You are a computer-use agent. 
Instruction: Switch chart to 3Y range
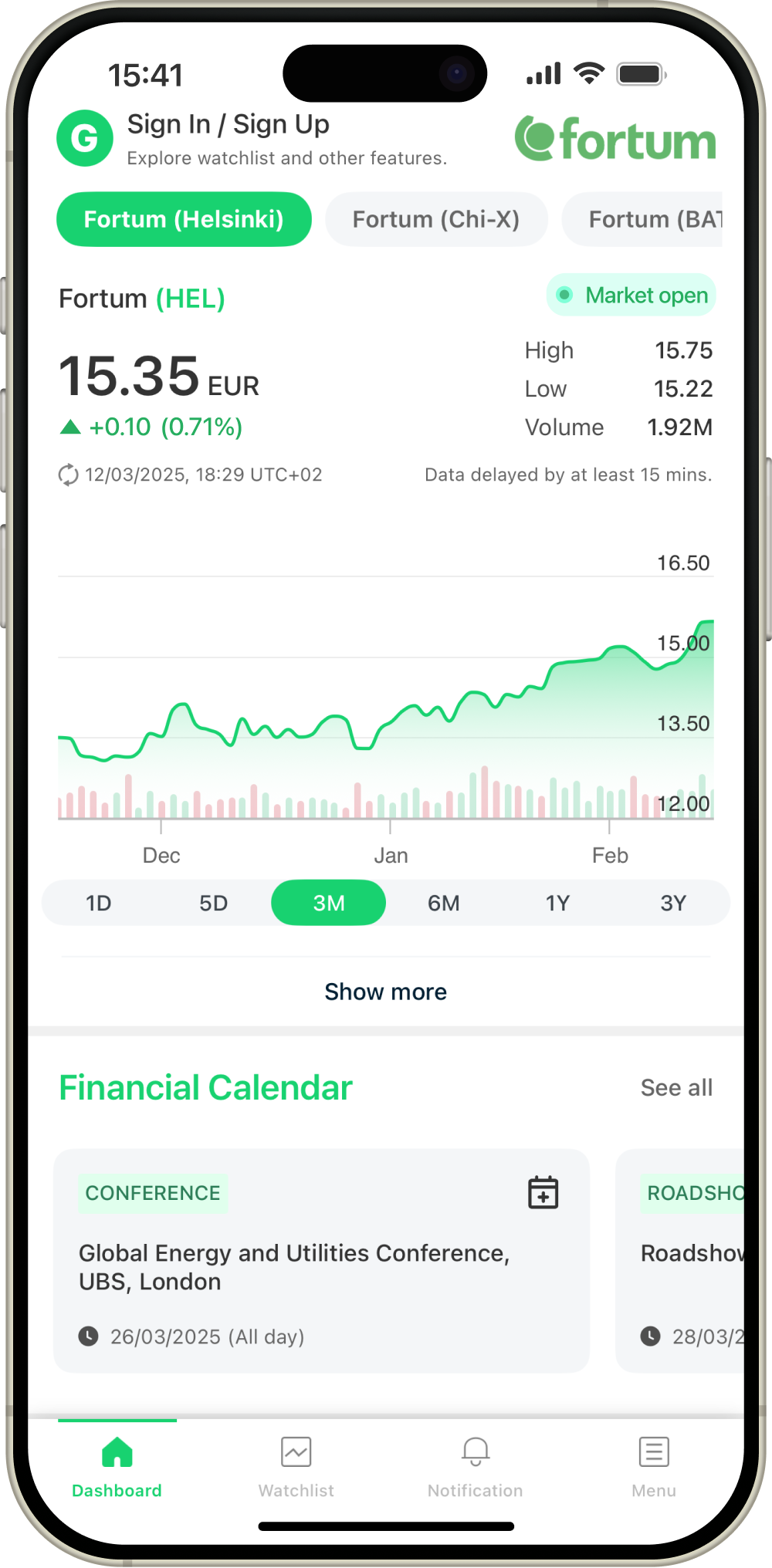point(673,903)
